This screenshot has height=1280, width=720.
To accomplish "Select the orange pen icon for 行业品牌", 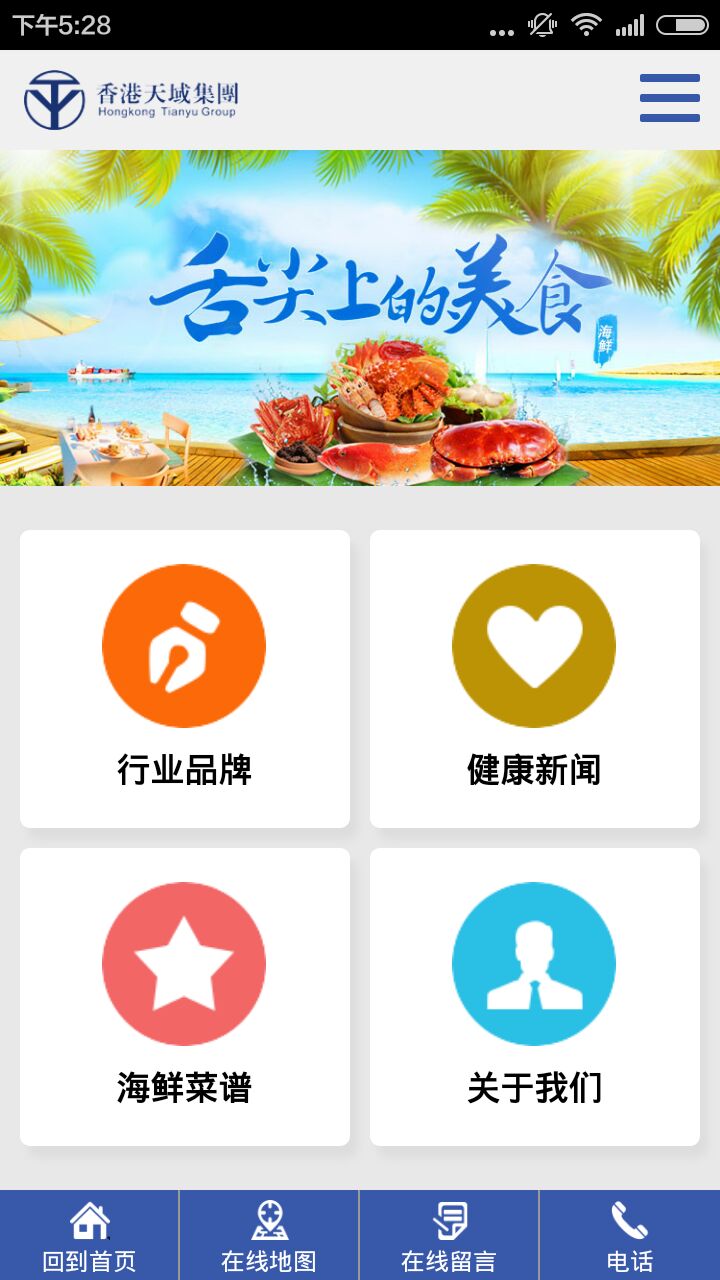I will point(184,645).
